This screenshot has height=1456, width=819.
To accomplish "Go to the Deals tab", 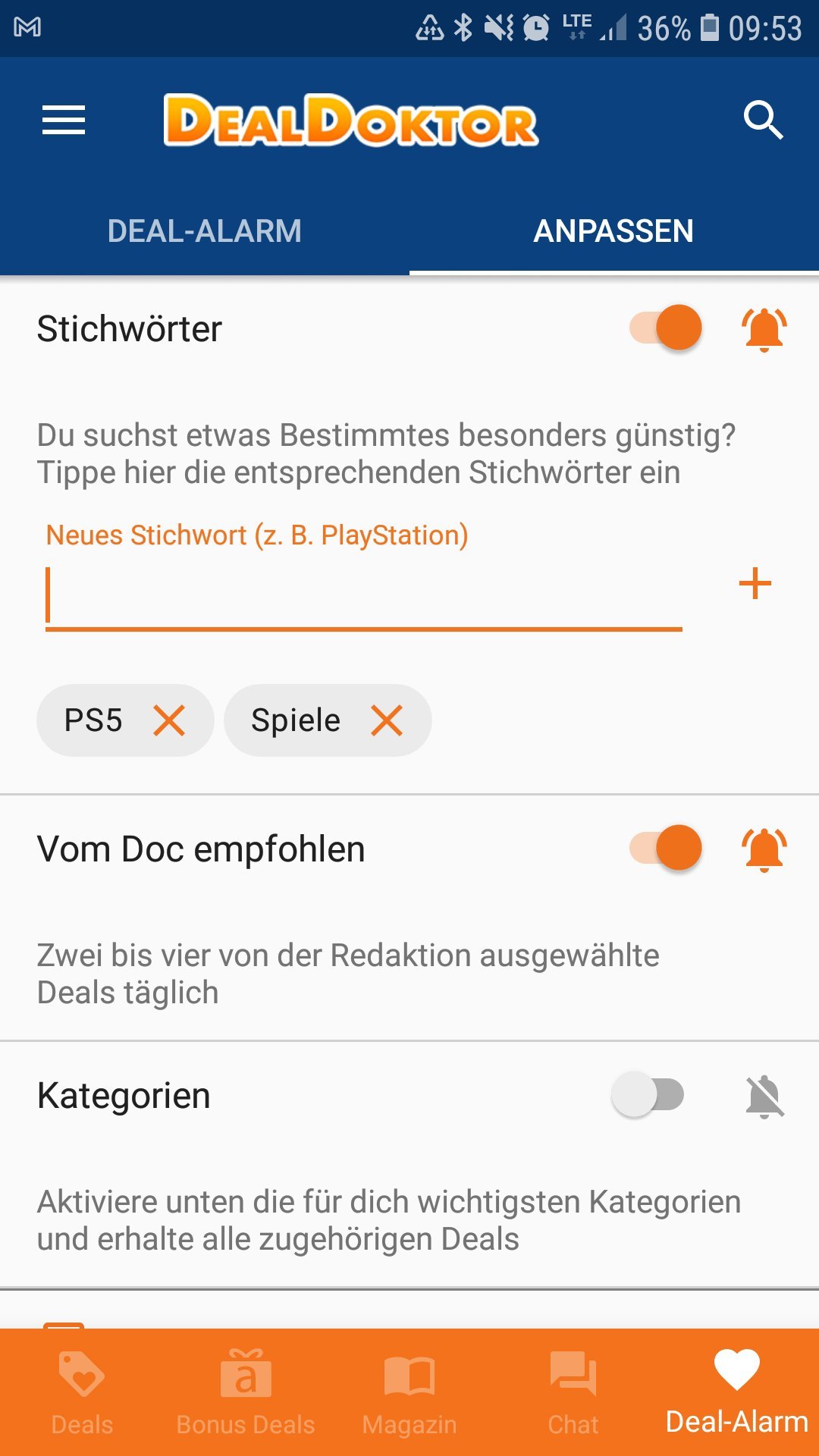I will pyautogui.click(x=82, y=1392).
